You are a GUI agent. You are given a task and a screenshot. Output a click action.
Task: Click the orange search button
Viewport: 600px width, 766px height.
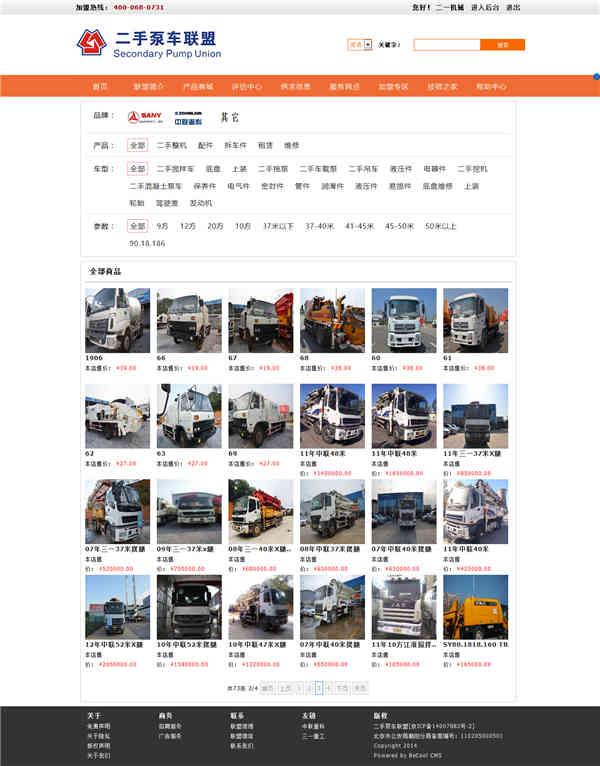click(x=502, y=45)
